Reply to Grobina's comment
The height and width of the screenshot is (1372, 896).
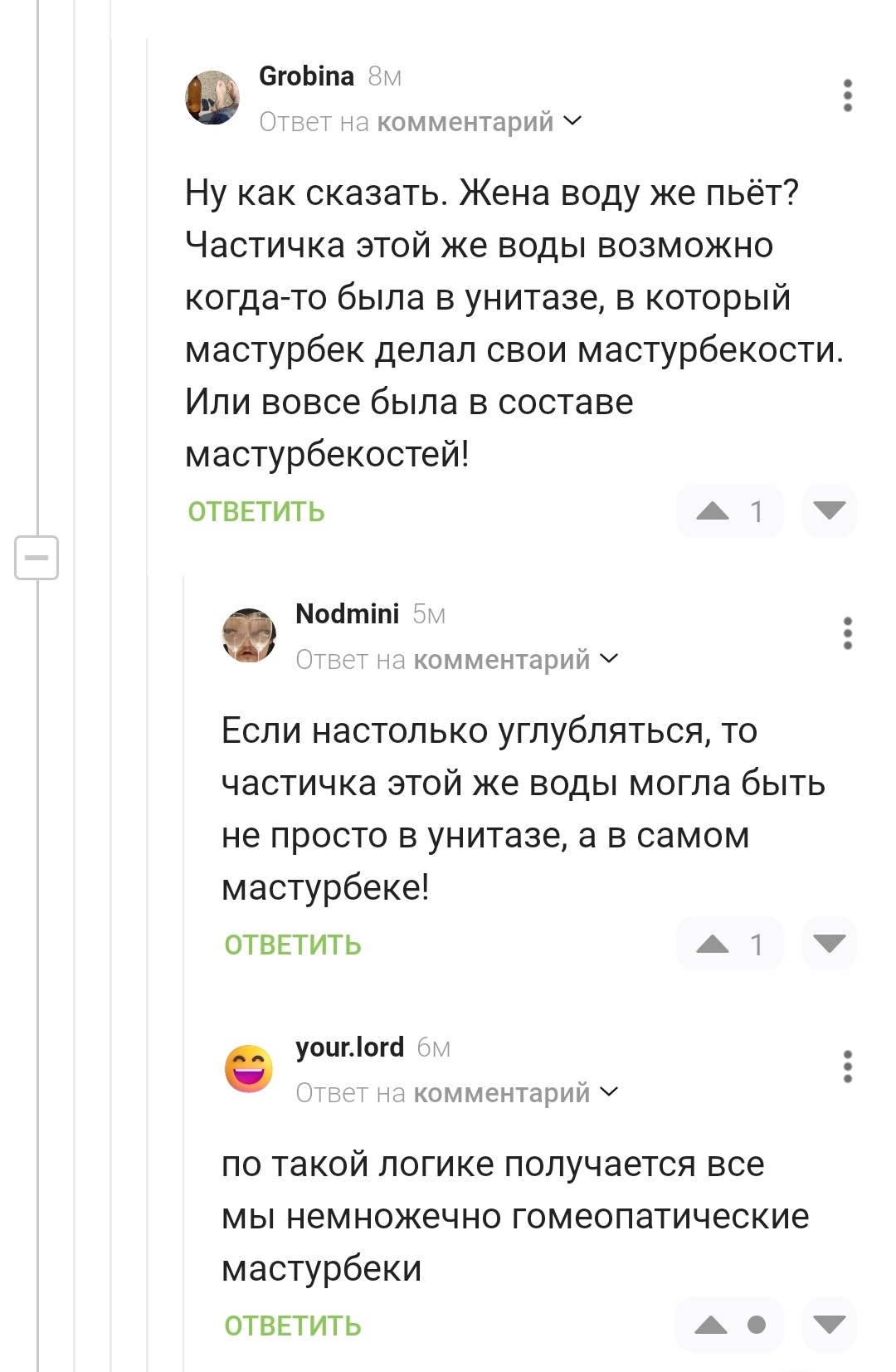click(x=256, y=512)
